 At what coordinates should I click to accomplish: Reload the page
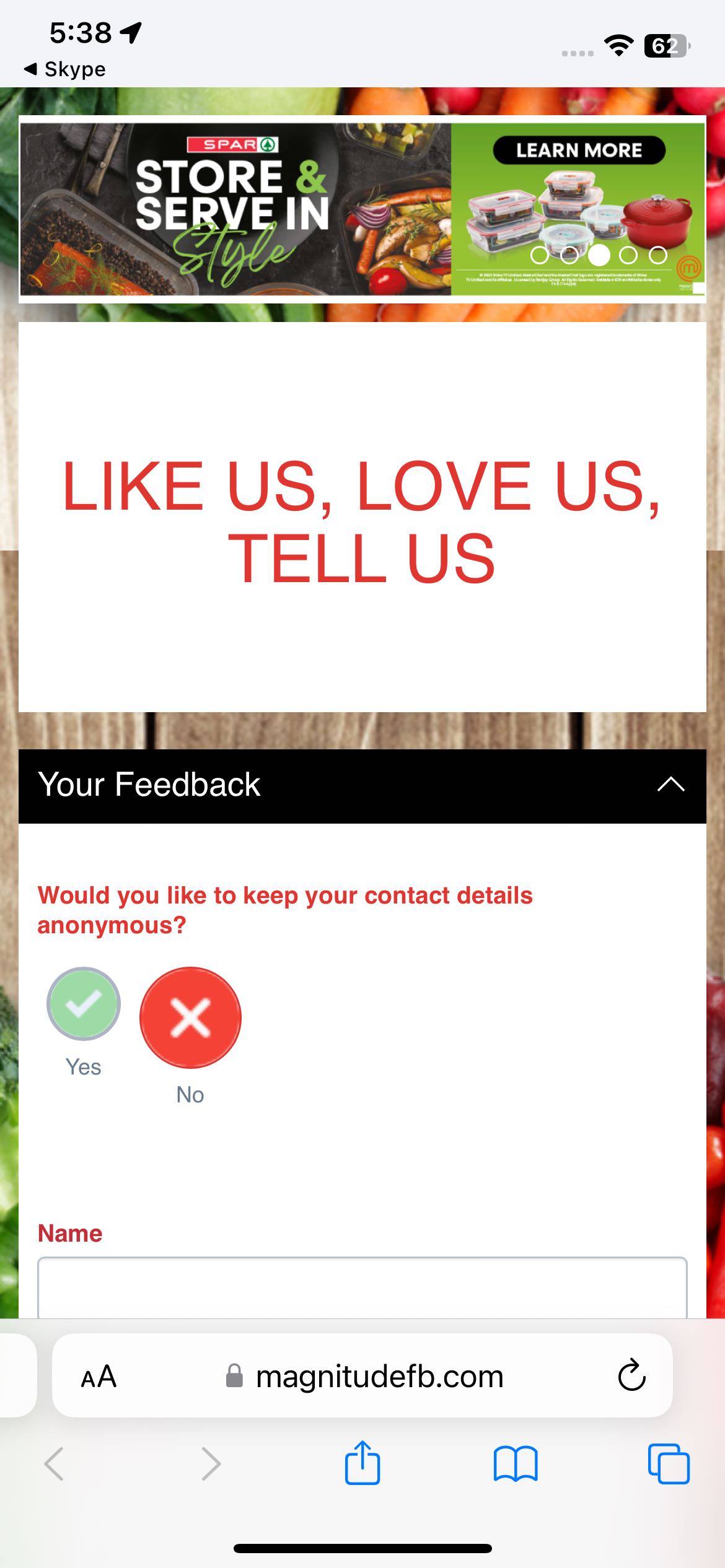(x=631, y=1375)
